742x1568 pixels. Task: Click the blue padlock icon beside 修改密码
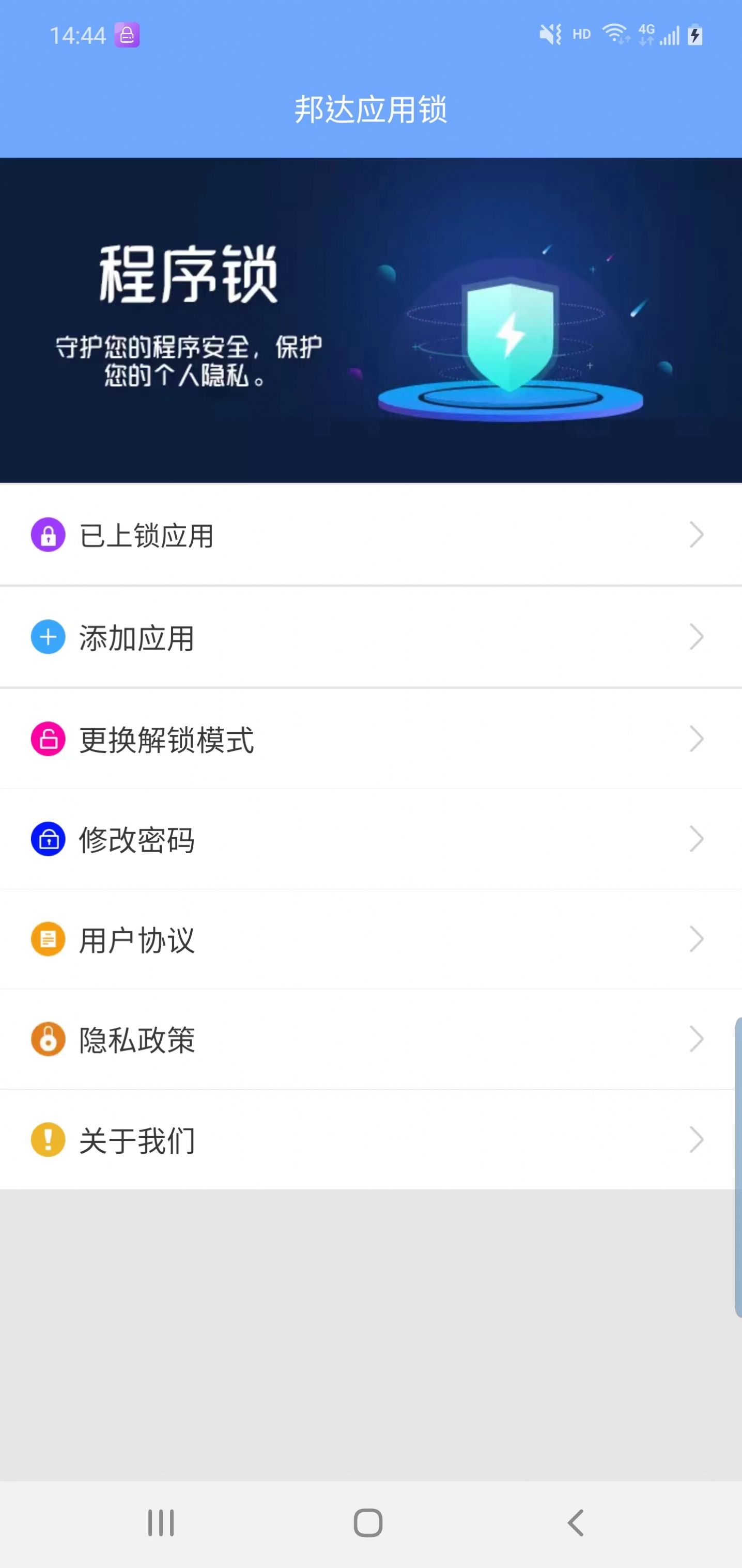(x=48, y=839)
